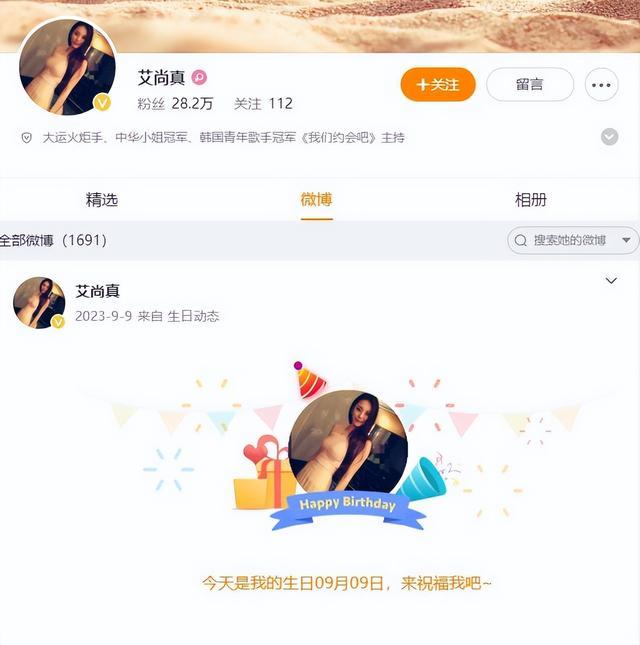Screen dimensions: 640x645
Task: Expand the profile bio description
Action: tap(609, 137)
